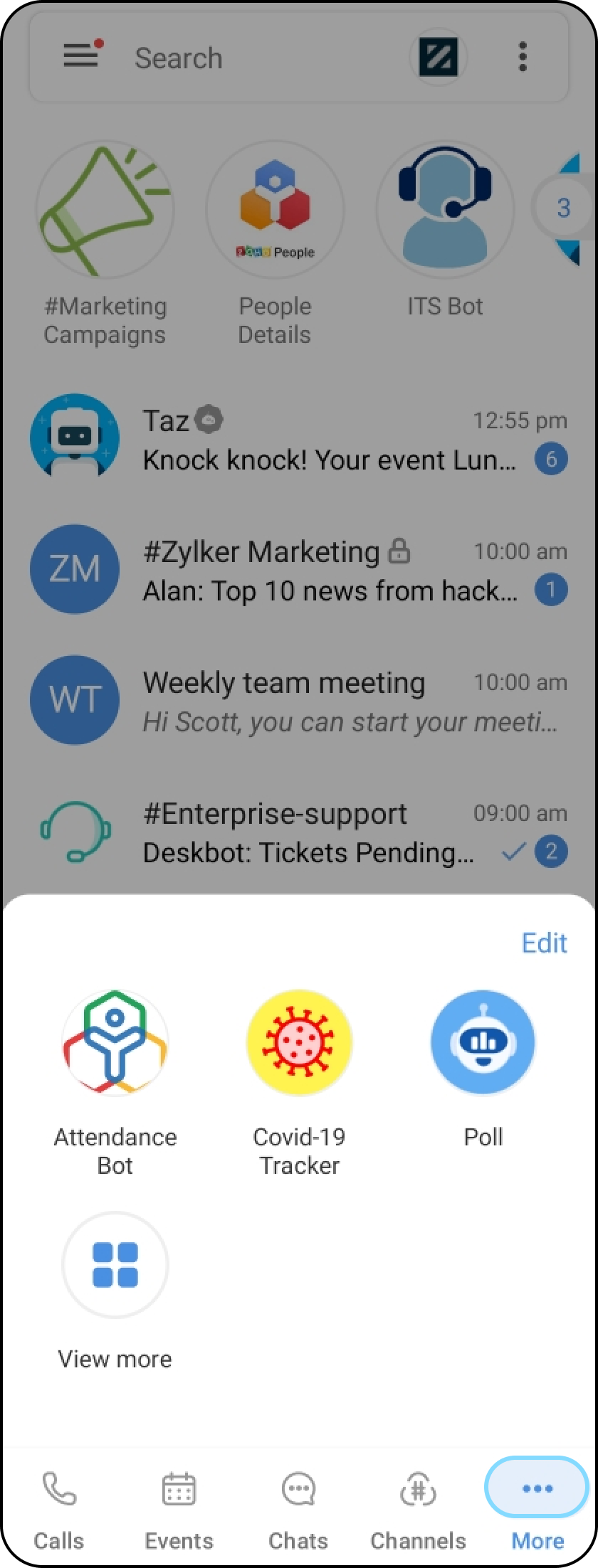Open the People Details pinned item
The width and height of the screenshot is (598, 1568).
275,210
